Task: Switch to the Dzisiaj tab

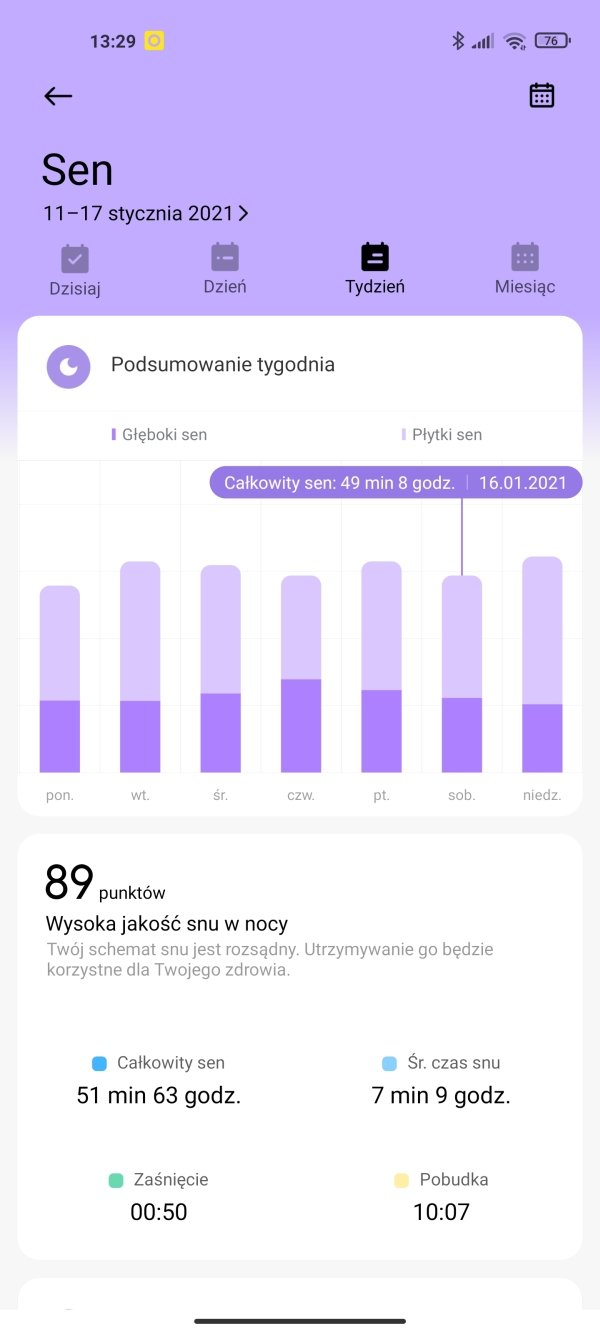Action: click(x=75, y=270)
